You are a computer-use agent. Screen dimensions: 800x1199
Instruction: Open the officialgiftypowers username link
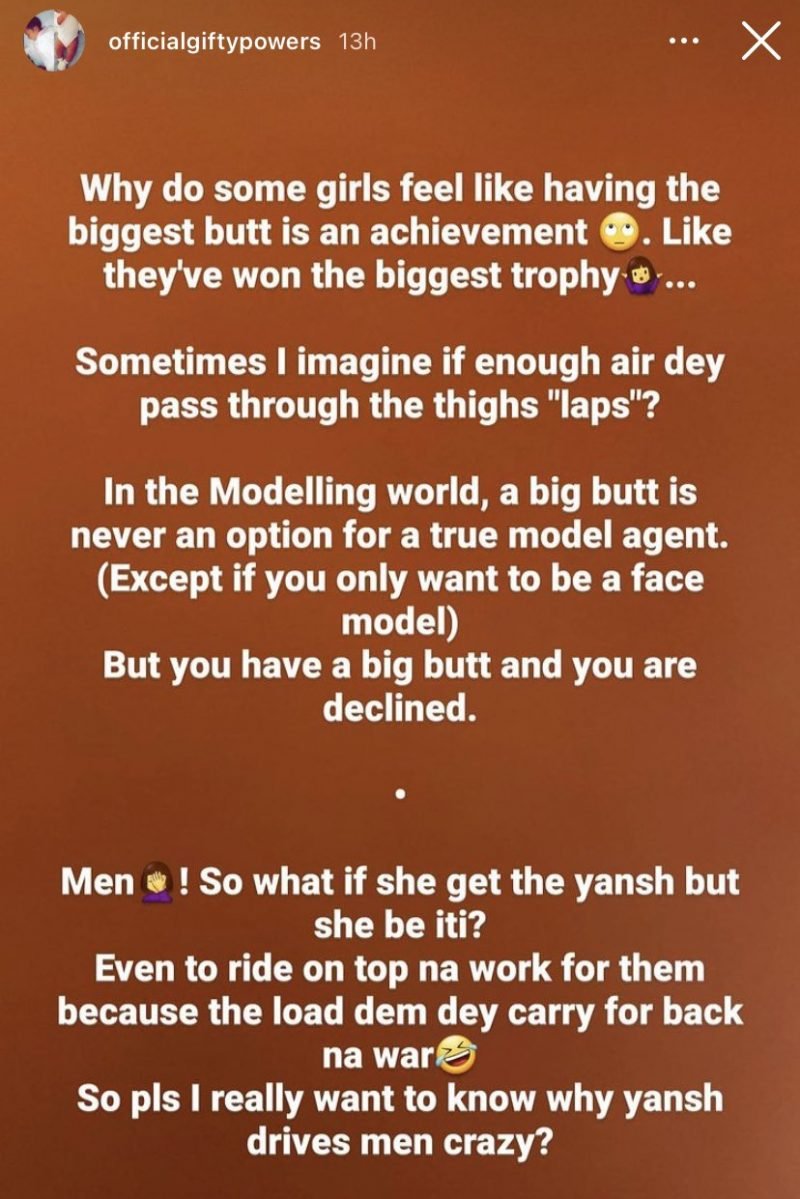[218, 42]
